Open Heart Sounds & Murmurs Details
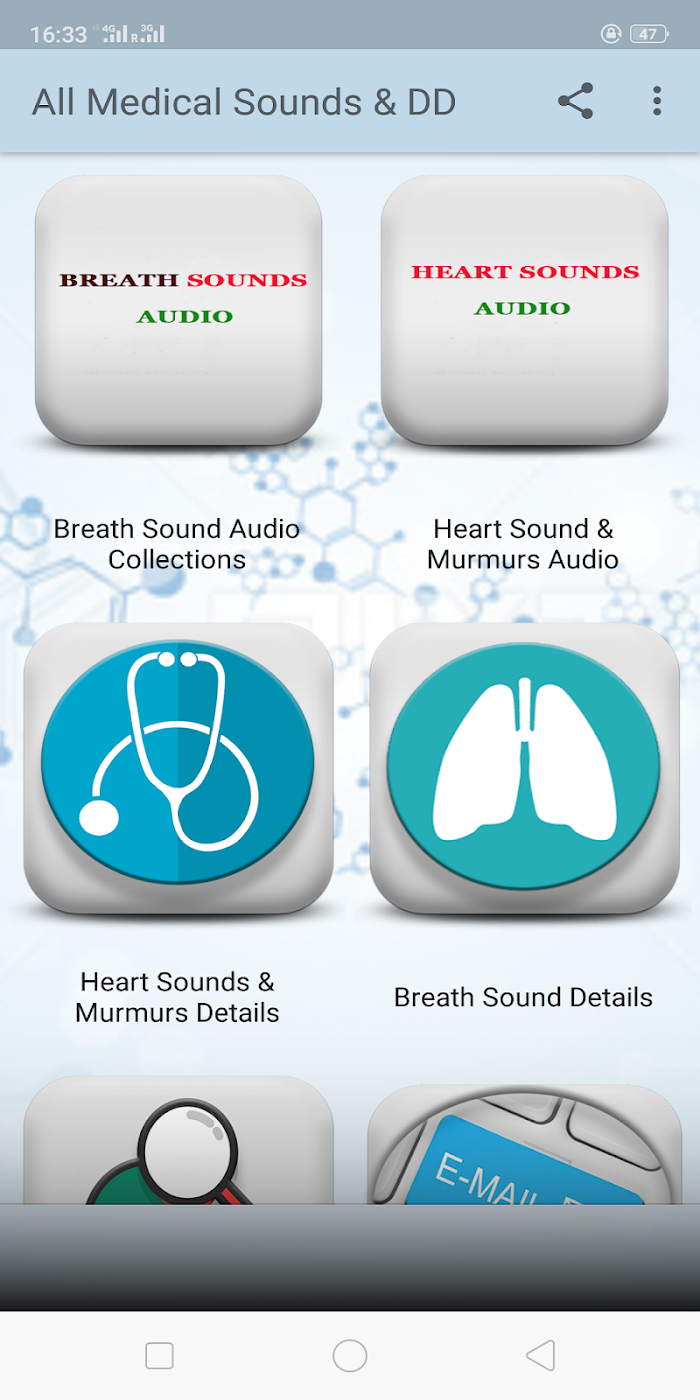700x1400 pixels. tap(178, 768)
